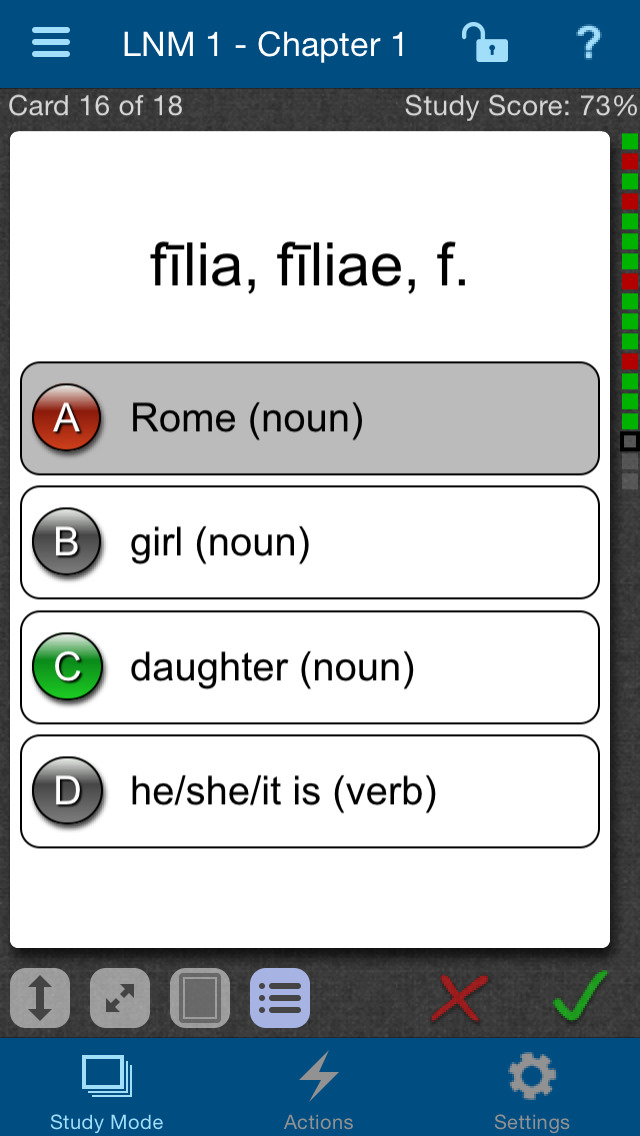Switch to Study Mode tab
Viewport: 640px width, 1136px height.
pos(106,1092)
